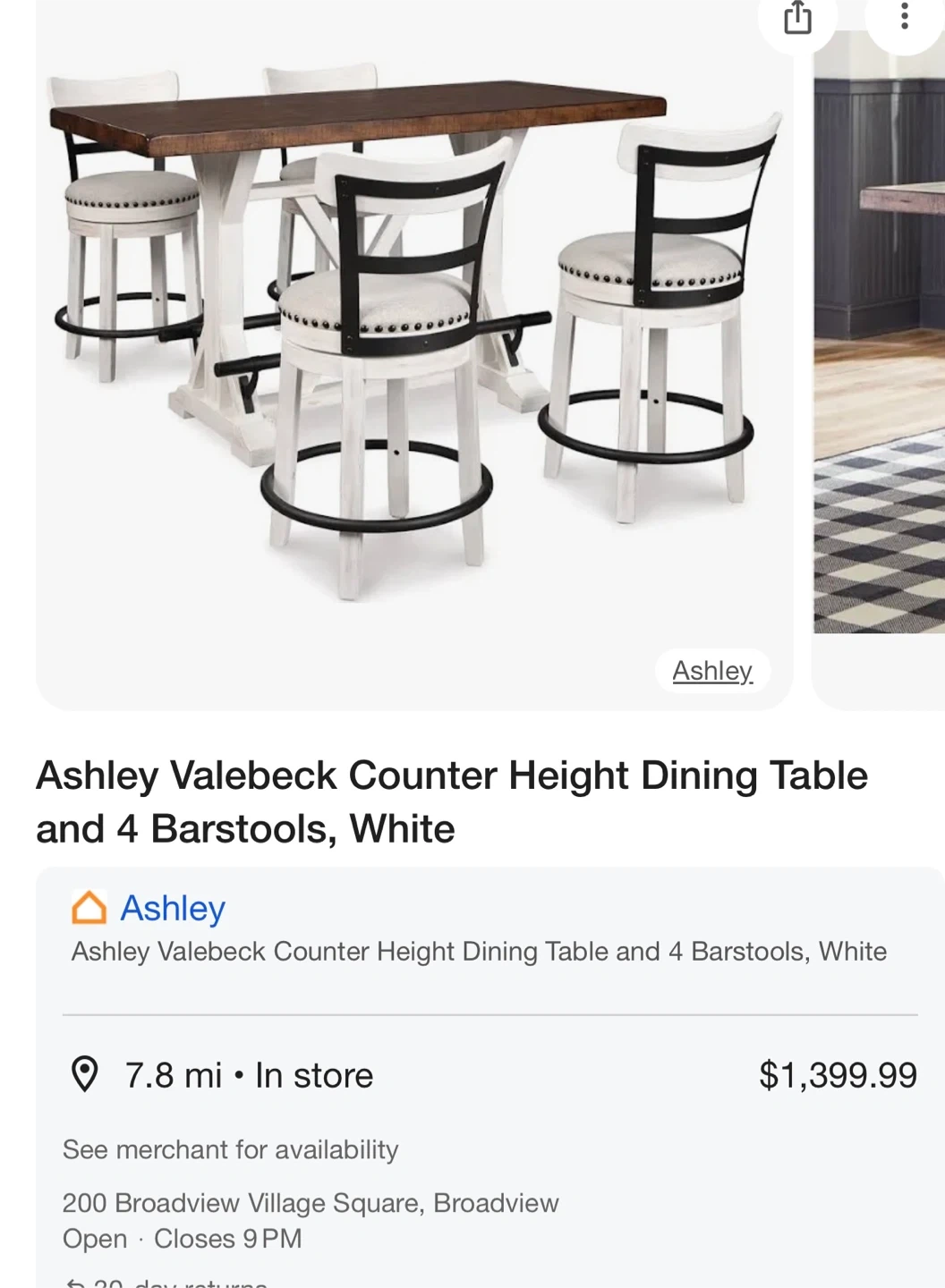Viewport: 945px width, 1288px height.
Task: Open the in-store offer priced $1,399.99
Action: 490,1075
